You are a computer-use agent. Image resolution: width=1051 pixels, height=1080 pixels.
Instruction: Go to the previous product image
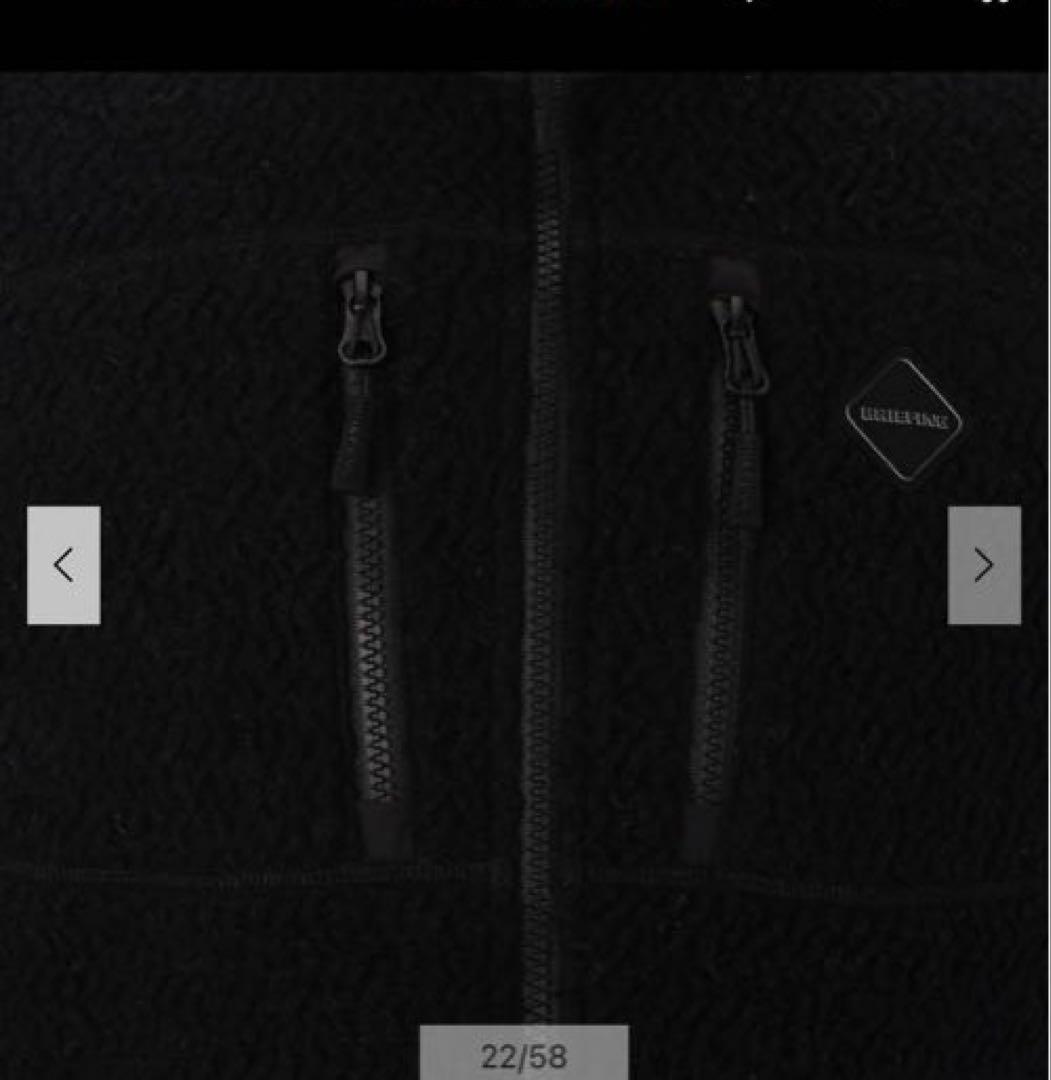pyautogui.click(x=63, y=565)
